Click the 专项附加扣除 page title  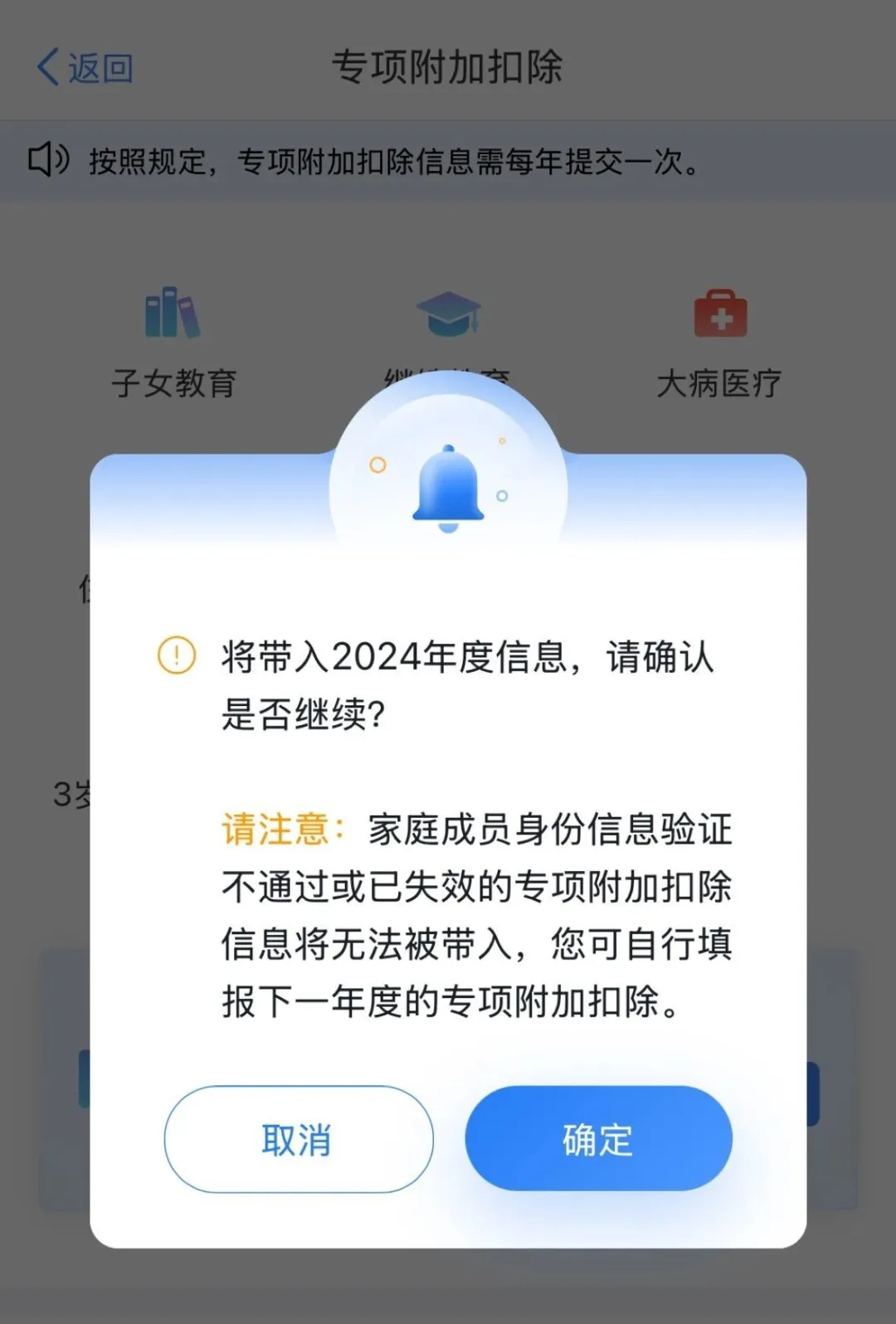[x=448, y=68]
